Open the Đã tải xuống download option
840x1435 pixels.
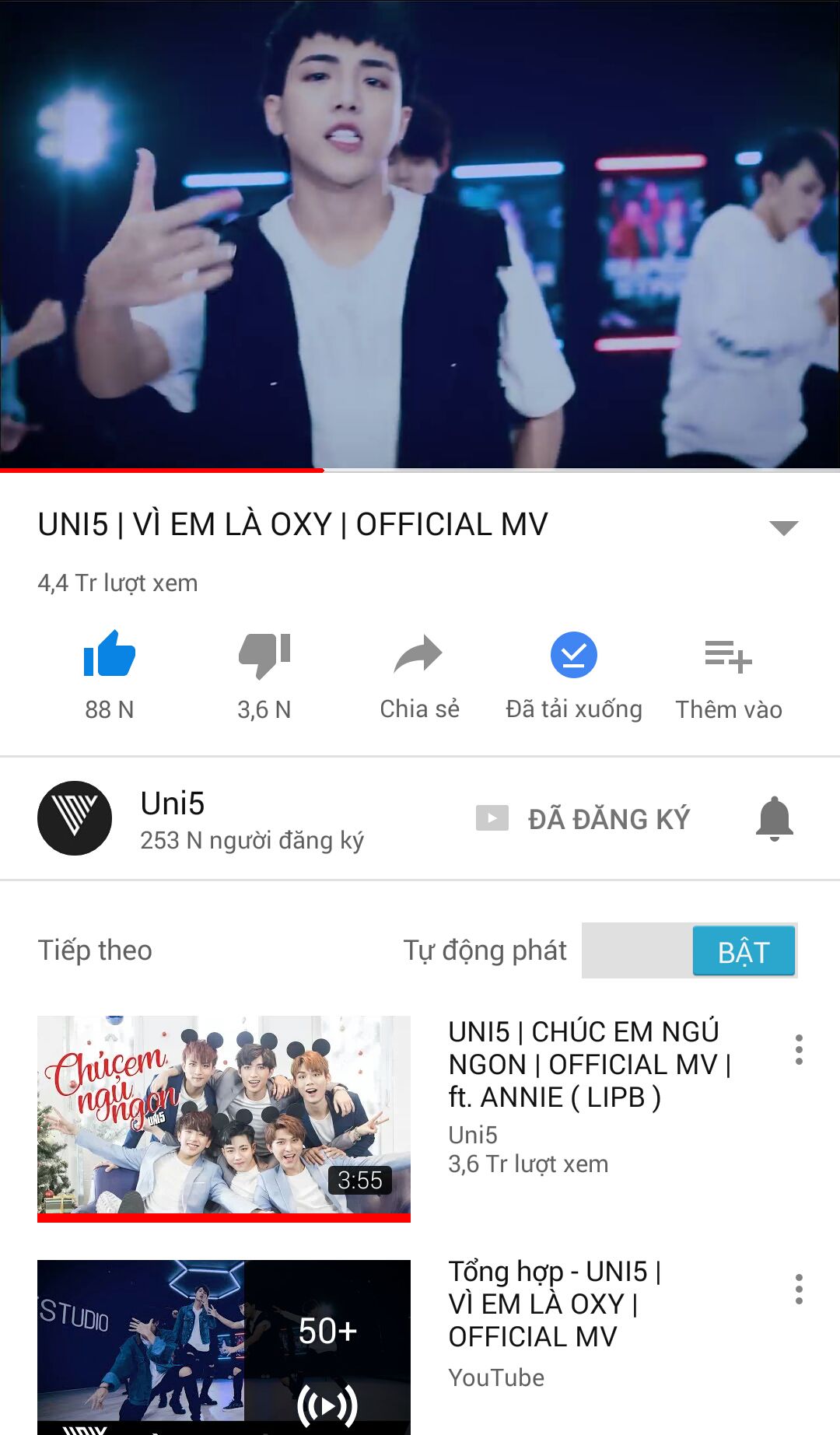(x=574, y=675)
